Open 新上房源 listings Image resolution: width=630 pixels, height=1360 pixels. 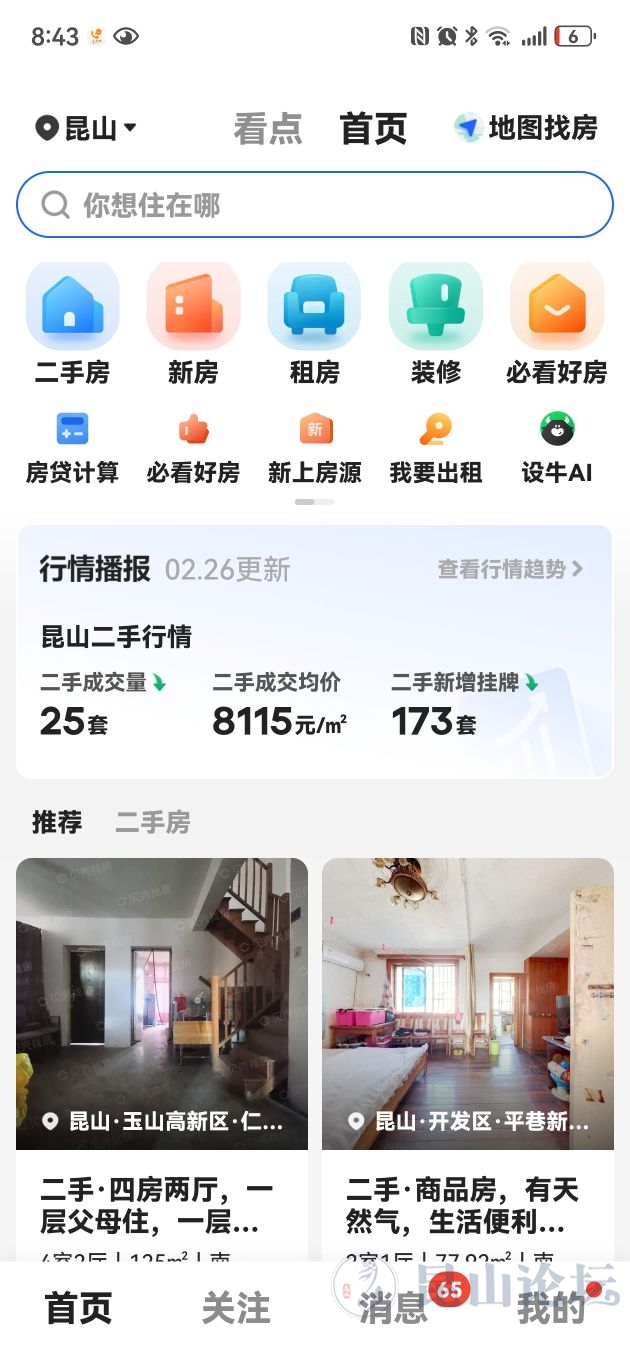click(314, 448)
